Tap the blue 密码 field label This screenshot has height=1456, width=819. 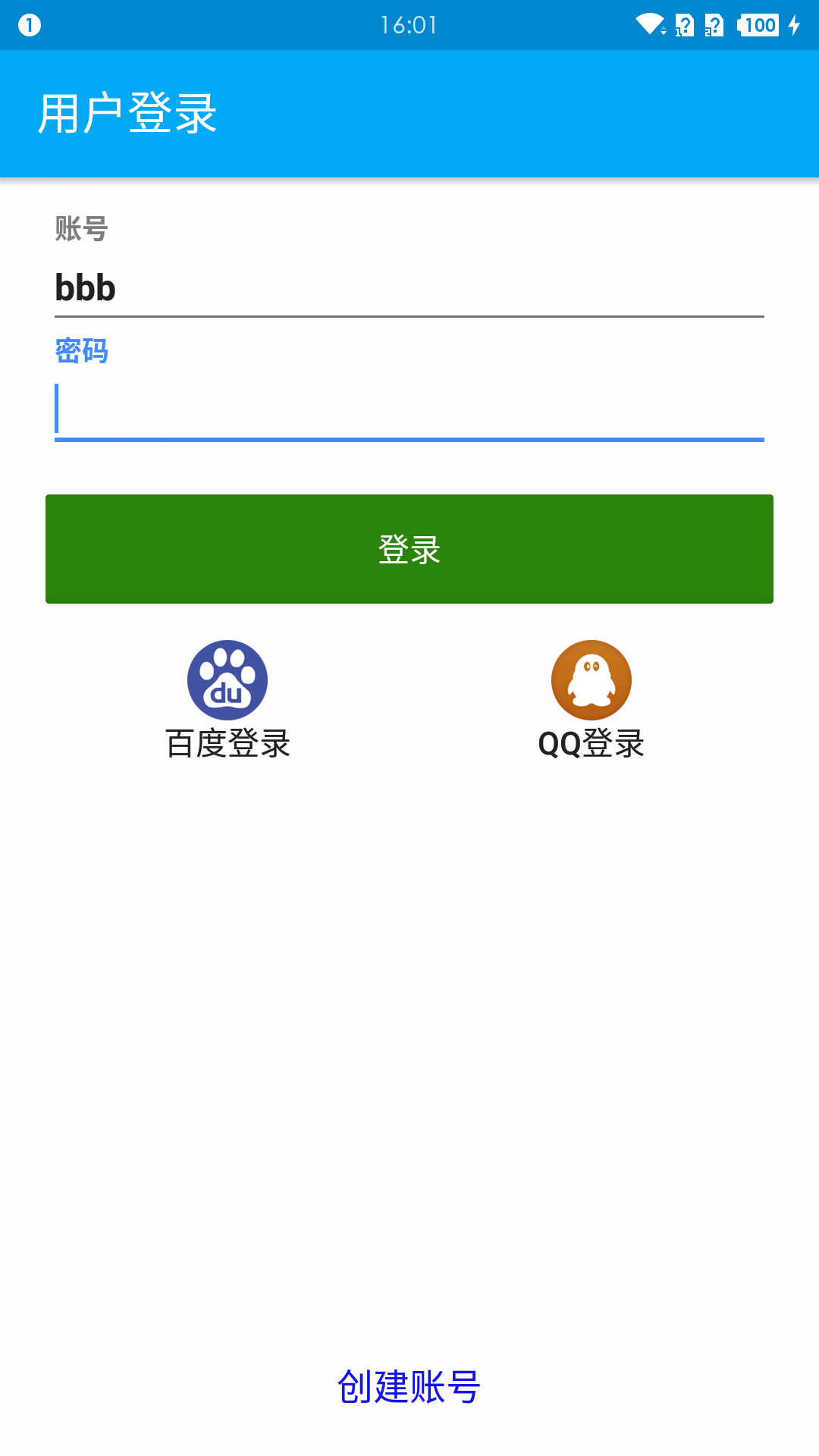coord(80,350)
